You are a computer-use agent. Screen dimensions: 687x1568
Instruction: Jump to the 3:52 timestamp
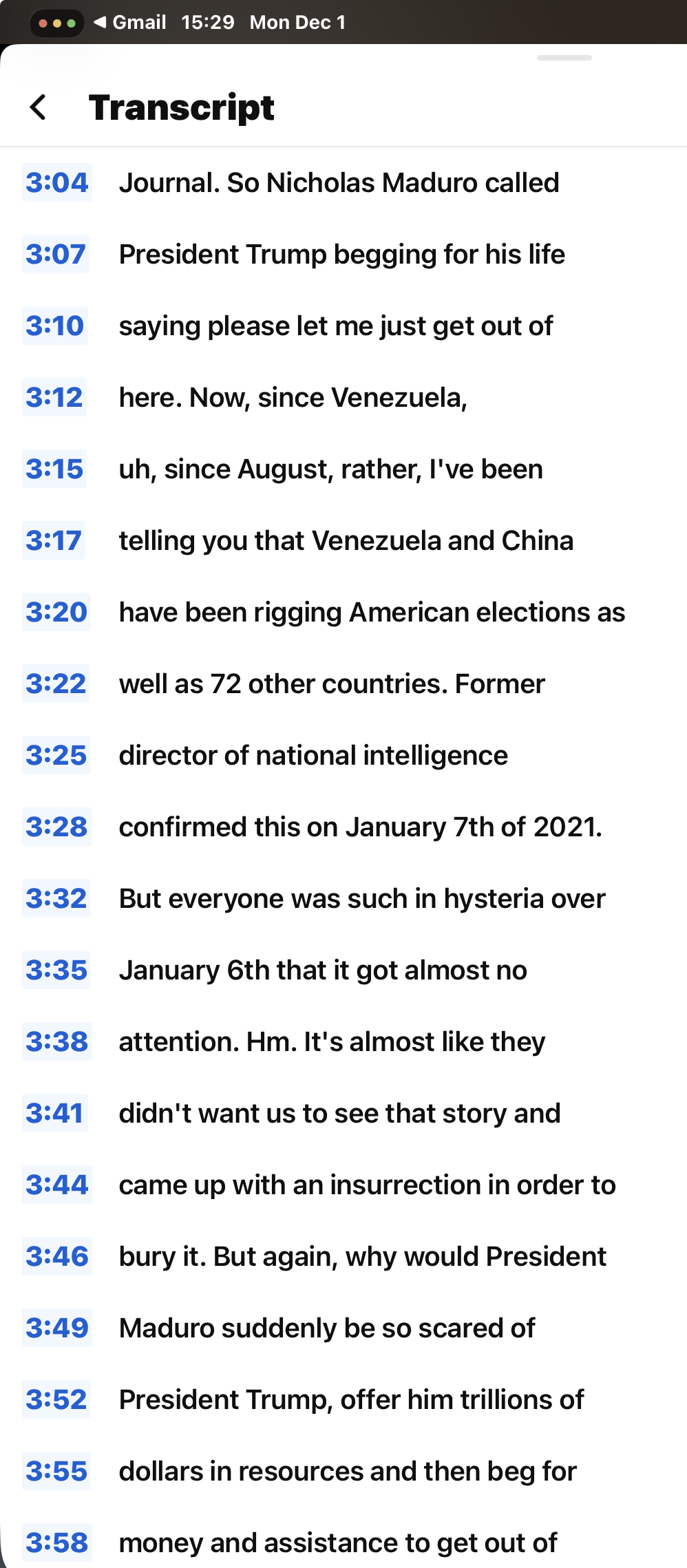tap(56, 1399)
